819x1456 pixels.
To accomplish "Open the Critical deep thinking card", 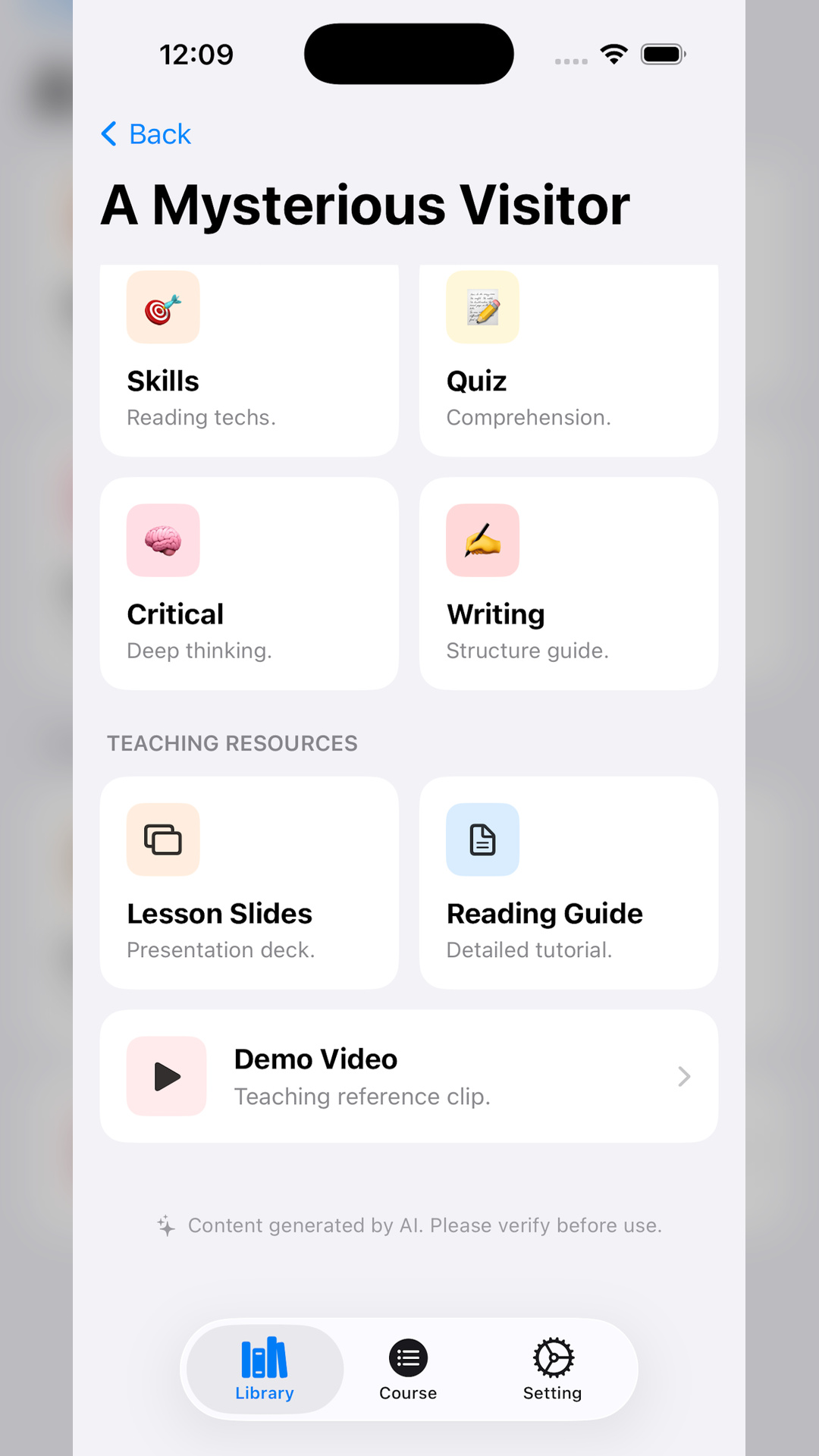I will [249, 584].
